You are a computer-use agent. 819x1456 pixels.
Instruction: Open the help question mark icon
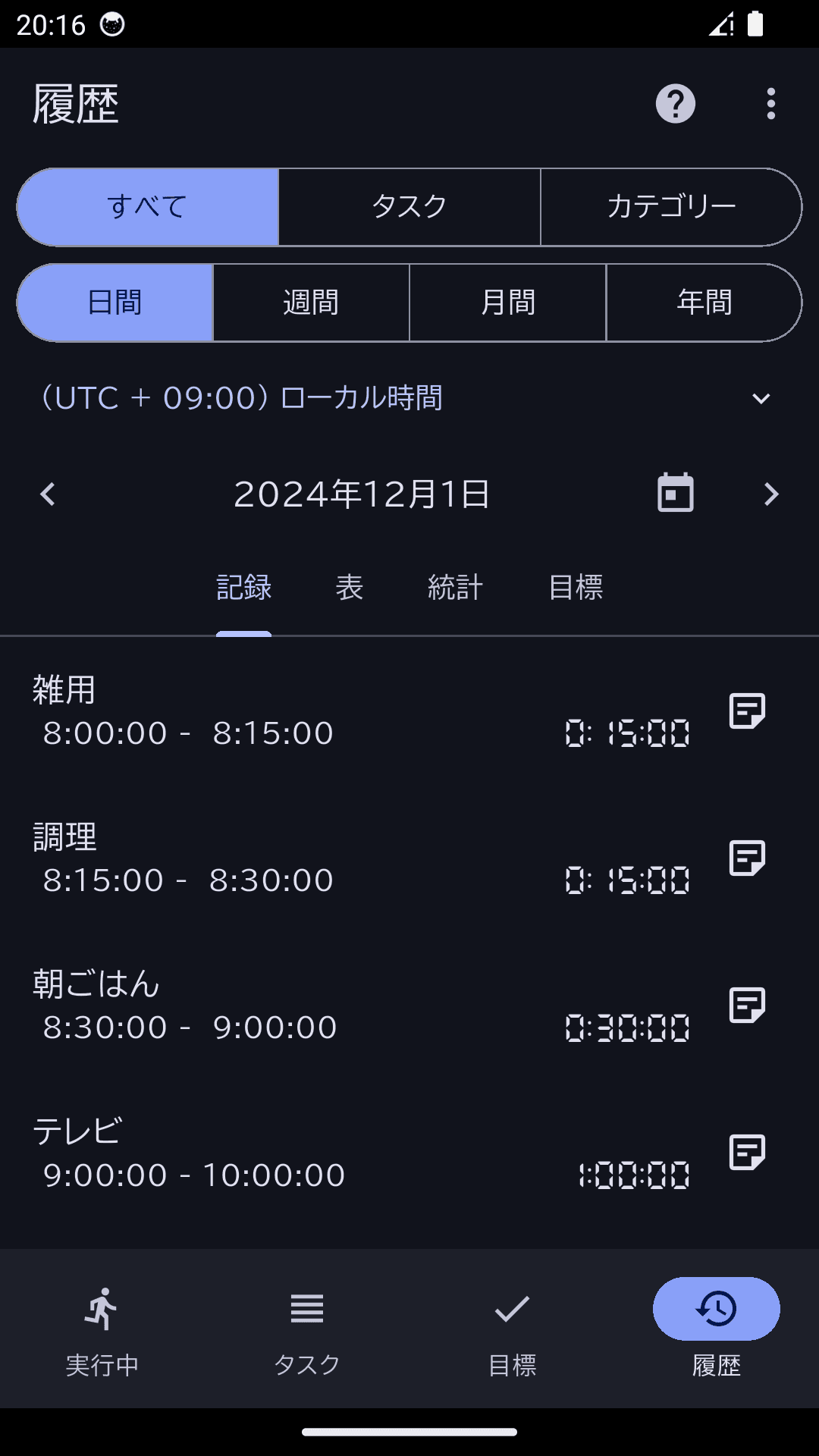[675, 104]
